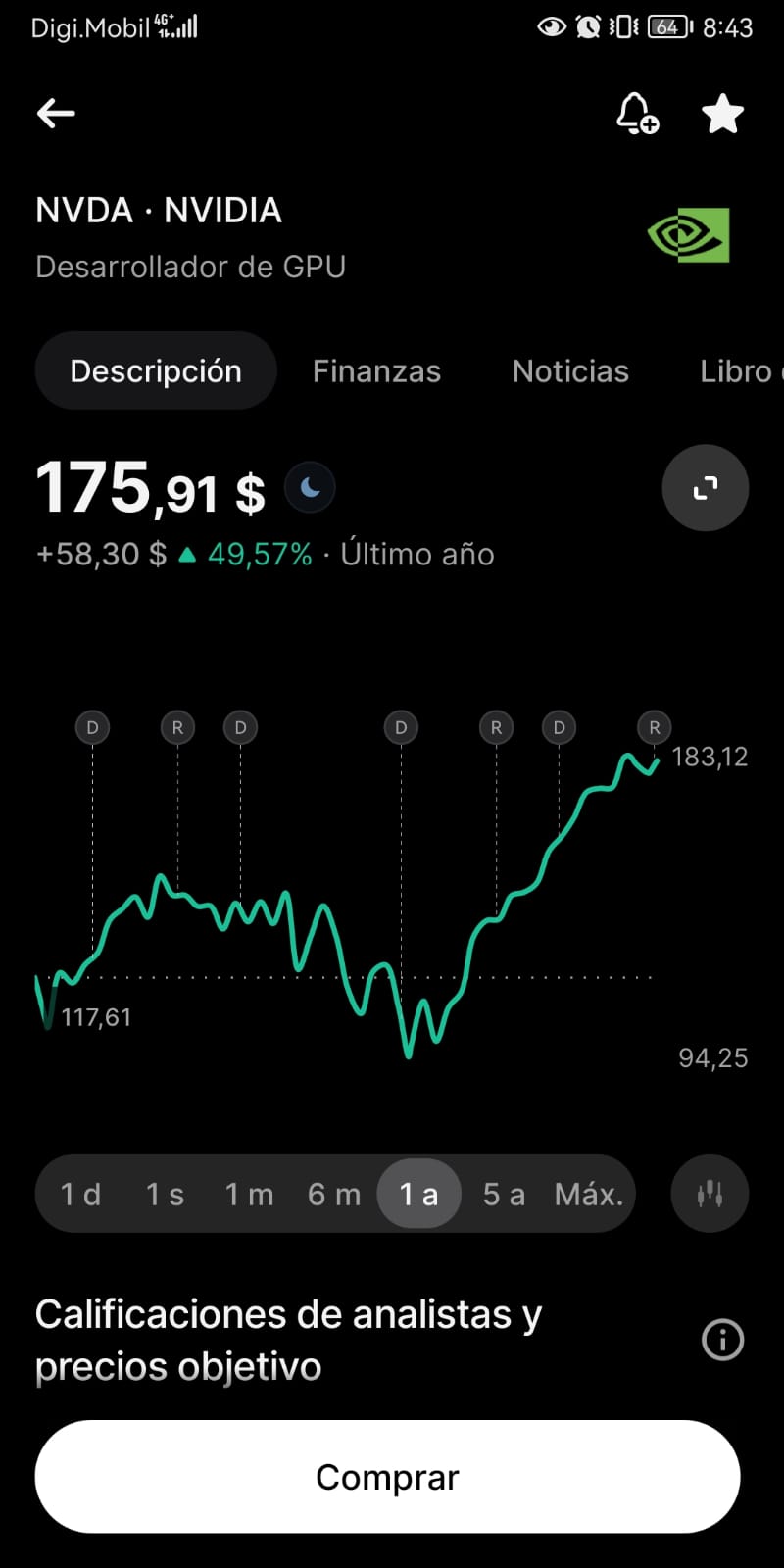Image resolution: width=784 pixels, height=1568 pixels.
Task: Select the 1d time range
Action: pyautogui.click(x=80, y=1193)
